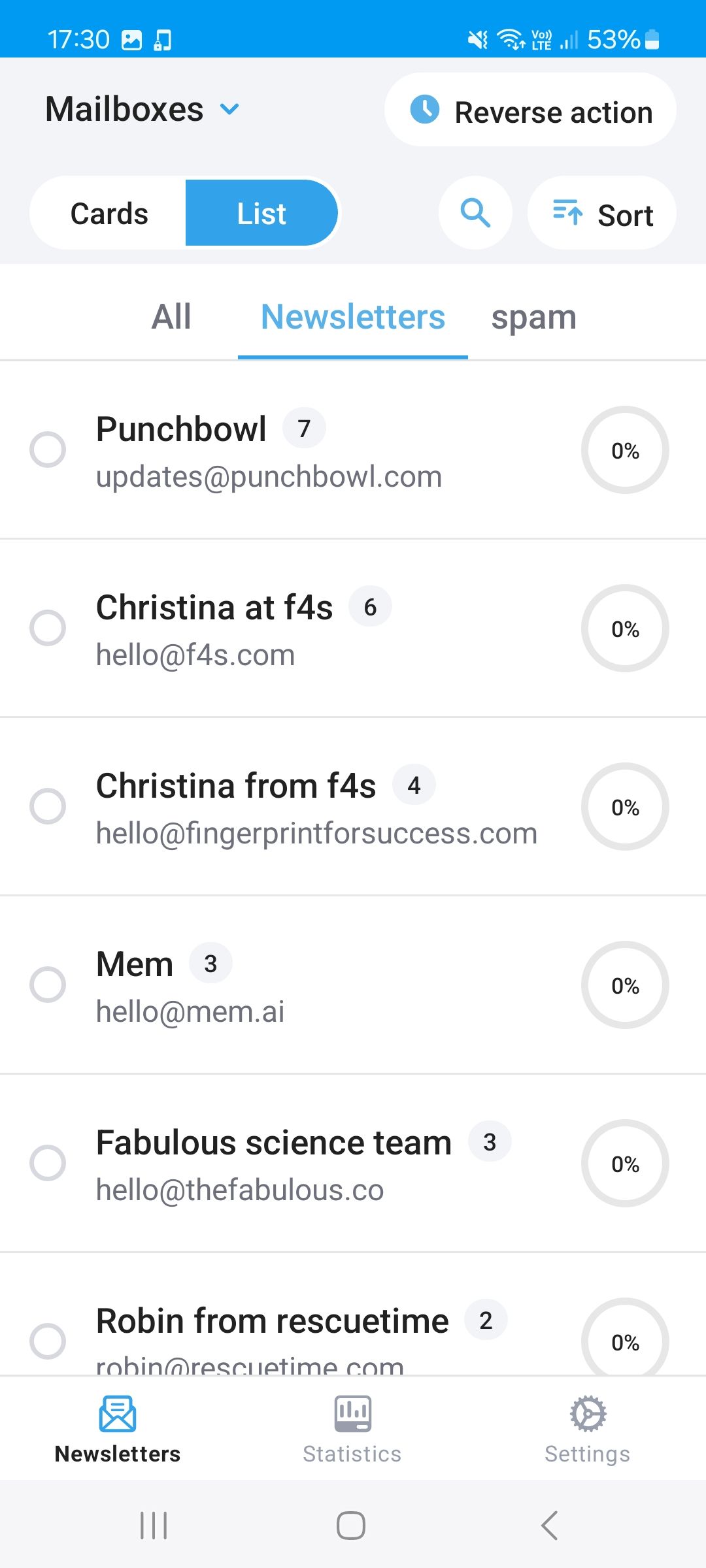Tap Mem 0% progress indicator
This screenshot has height=1568, width=706.
coord(625,985)
